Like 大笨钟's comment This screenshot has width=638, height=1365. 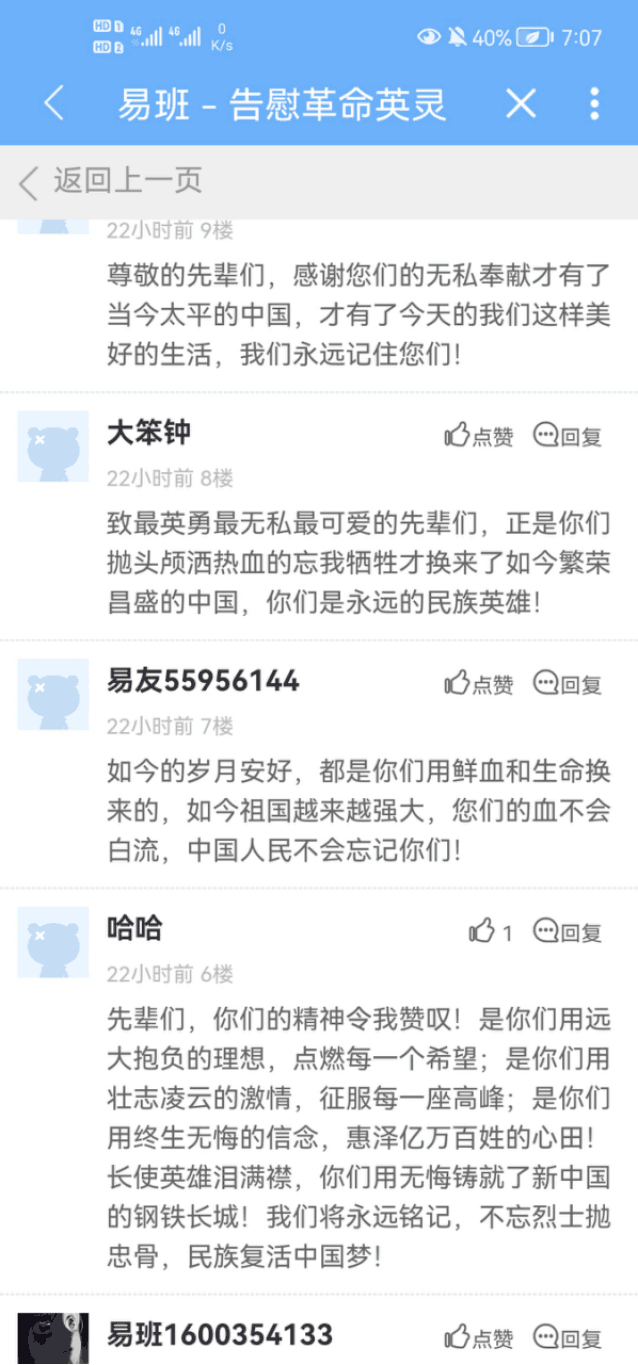coord(479,436)
